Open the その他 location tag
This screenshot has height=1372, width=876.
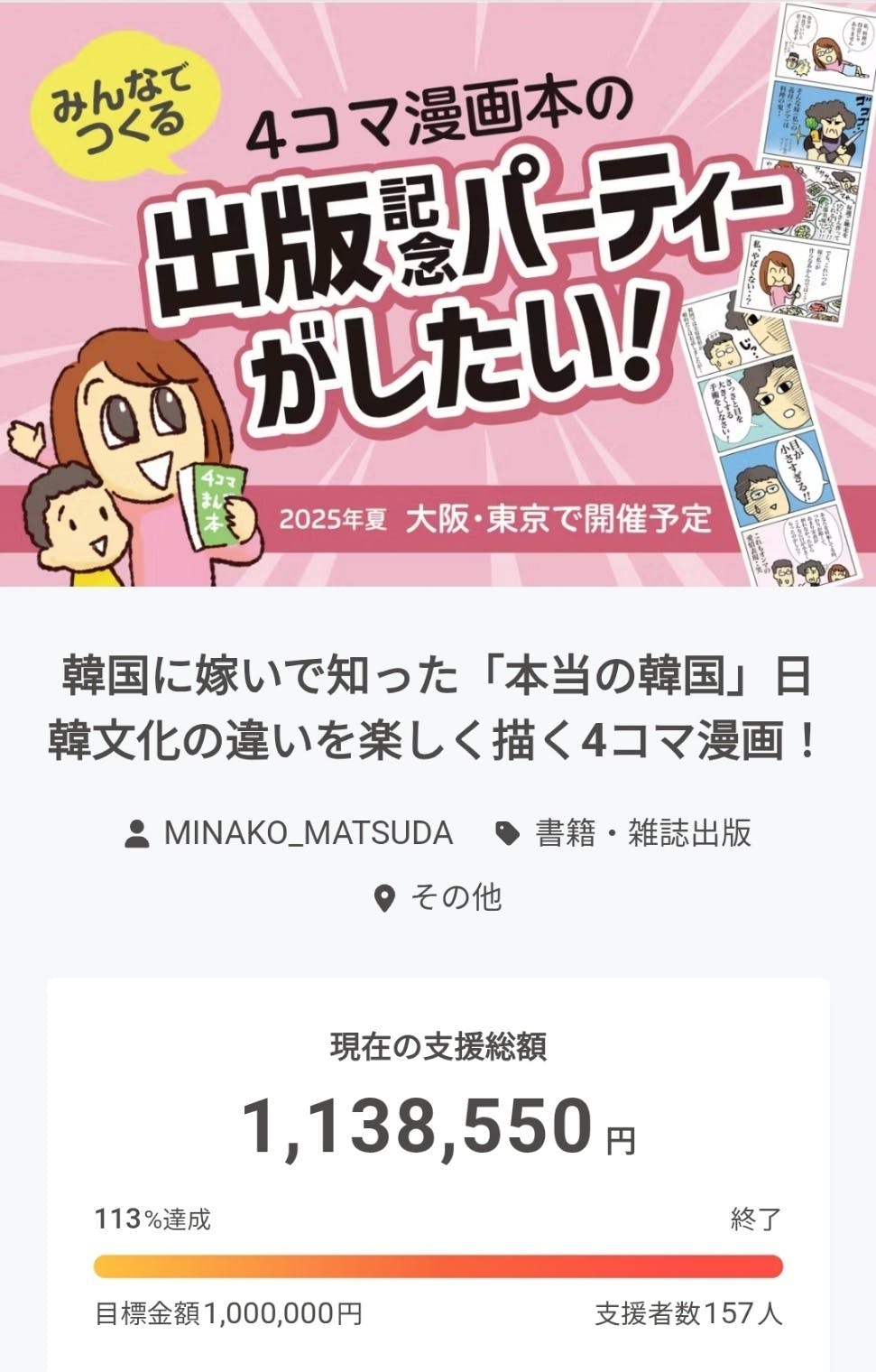[x=455, y=897]
